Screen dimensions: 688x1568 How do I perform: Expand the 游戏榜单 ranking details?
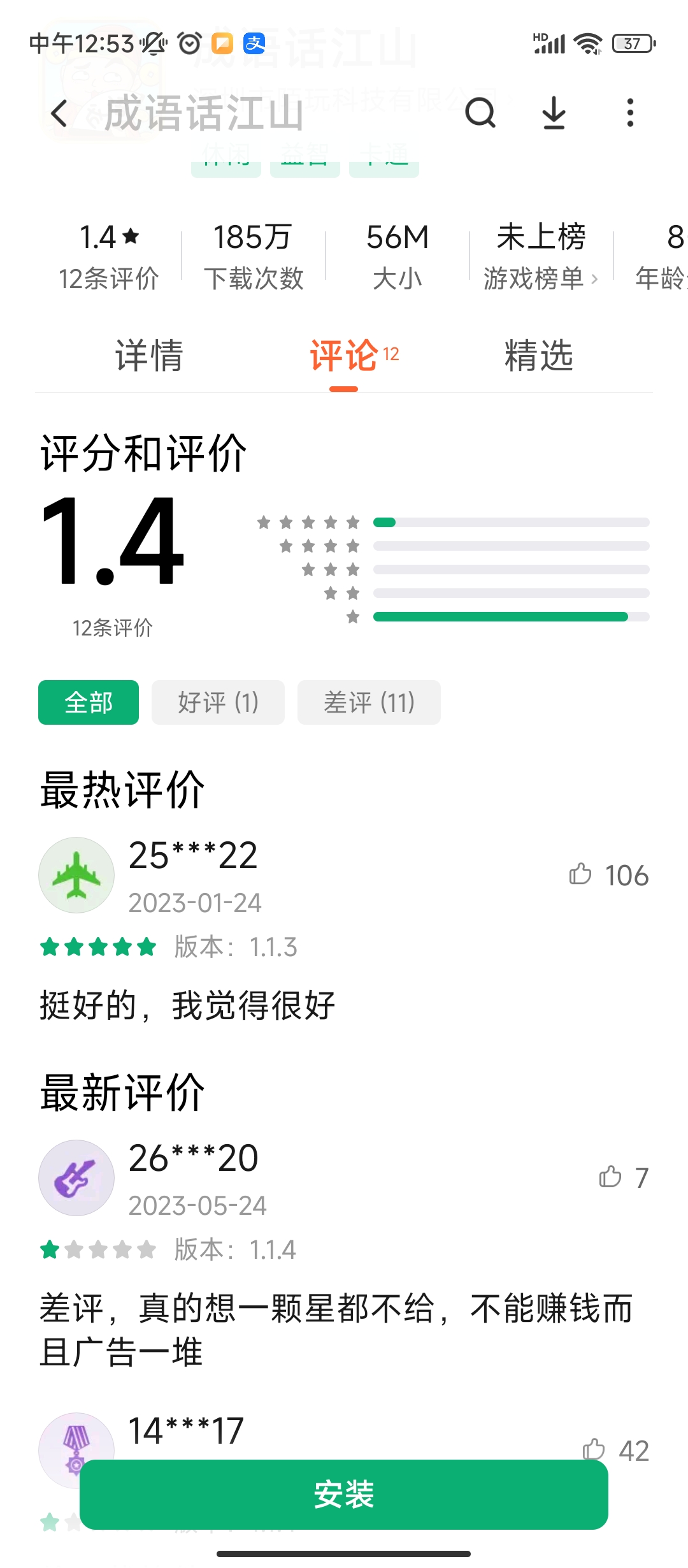(541, 277)
